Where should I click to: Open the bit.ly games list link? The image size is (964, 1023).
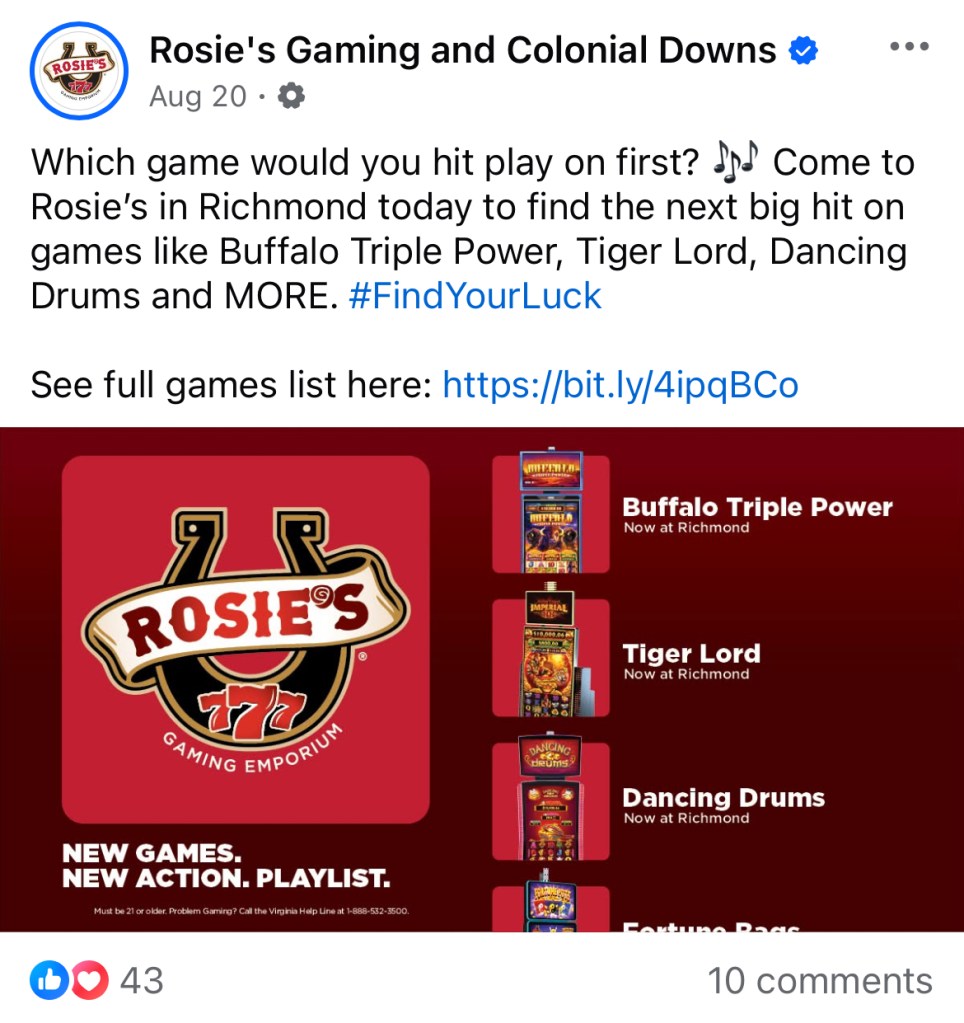click(620, 385)
